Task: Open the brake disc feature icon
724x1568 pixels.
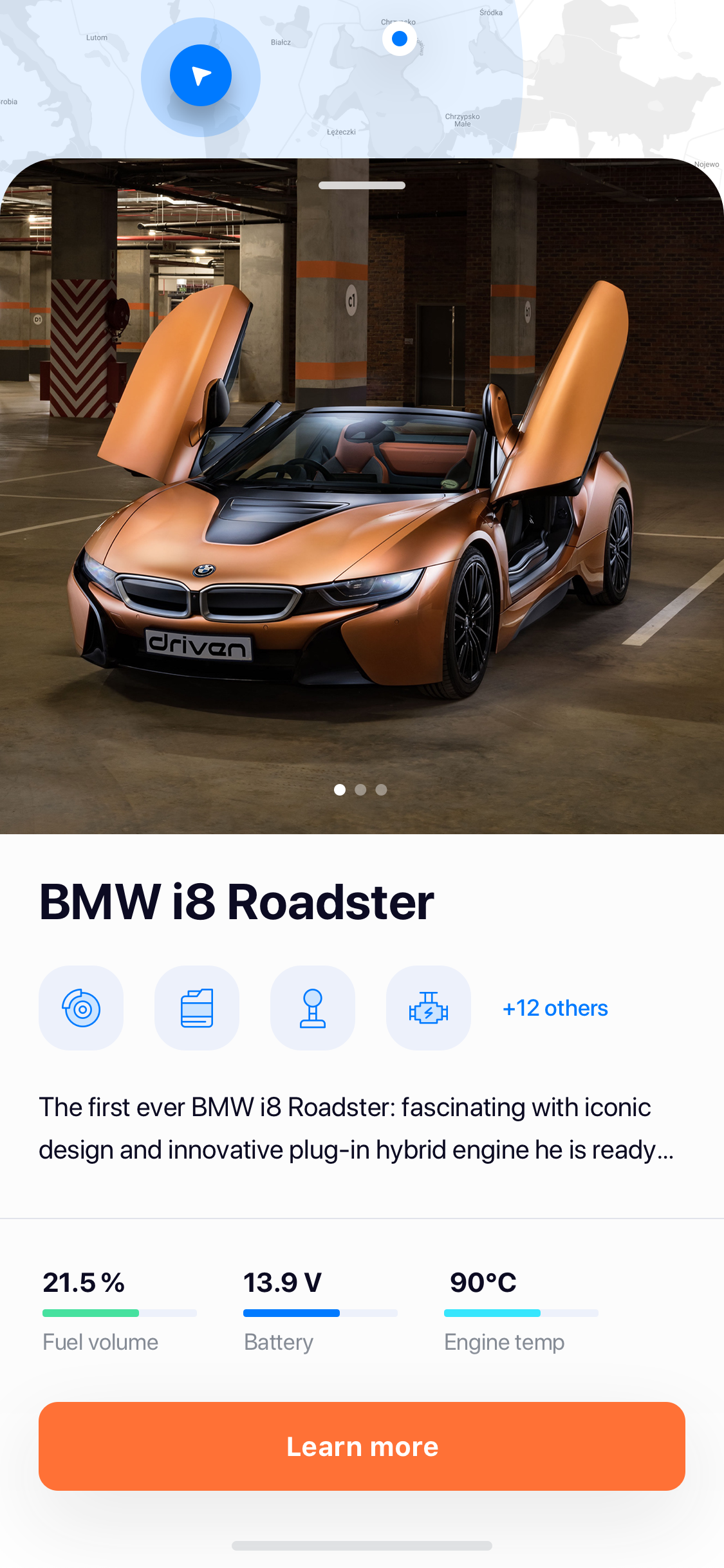Action: (81, 1008)
